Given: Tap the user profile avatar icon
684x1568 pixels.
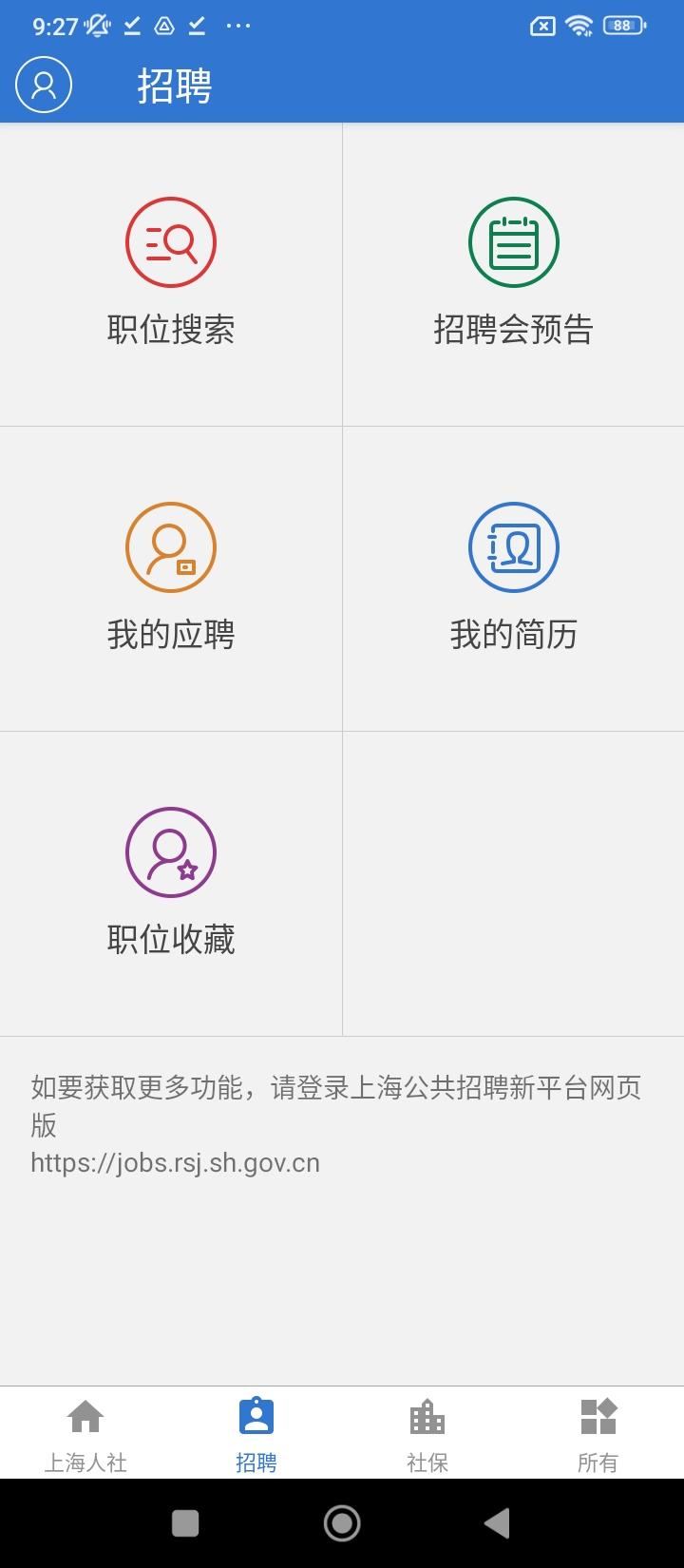Looking at the screenshot, I should pyautogui.click(x=43, y=85).
